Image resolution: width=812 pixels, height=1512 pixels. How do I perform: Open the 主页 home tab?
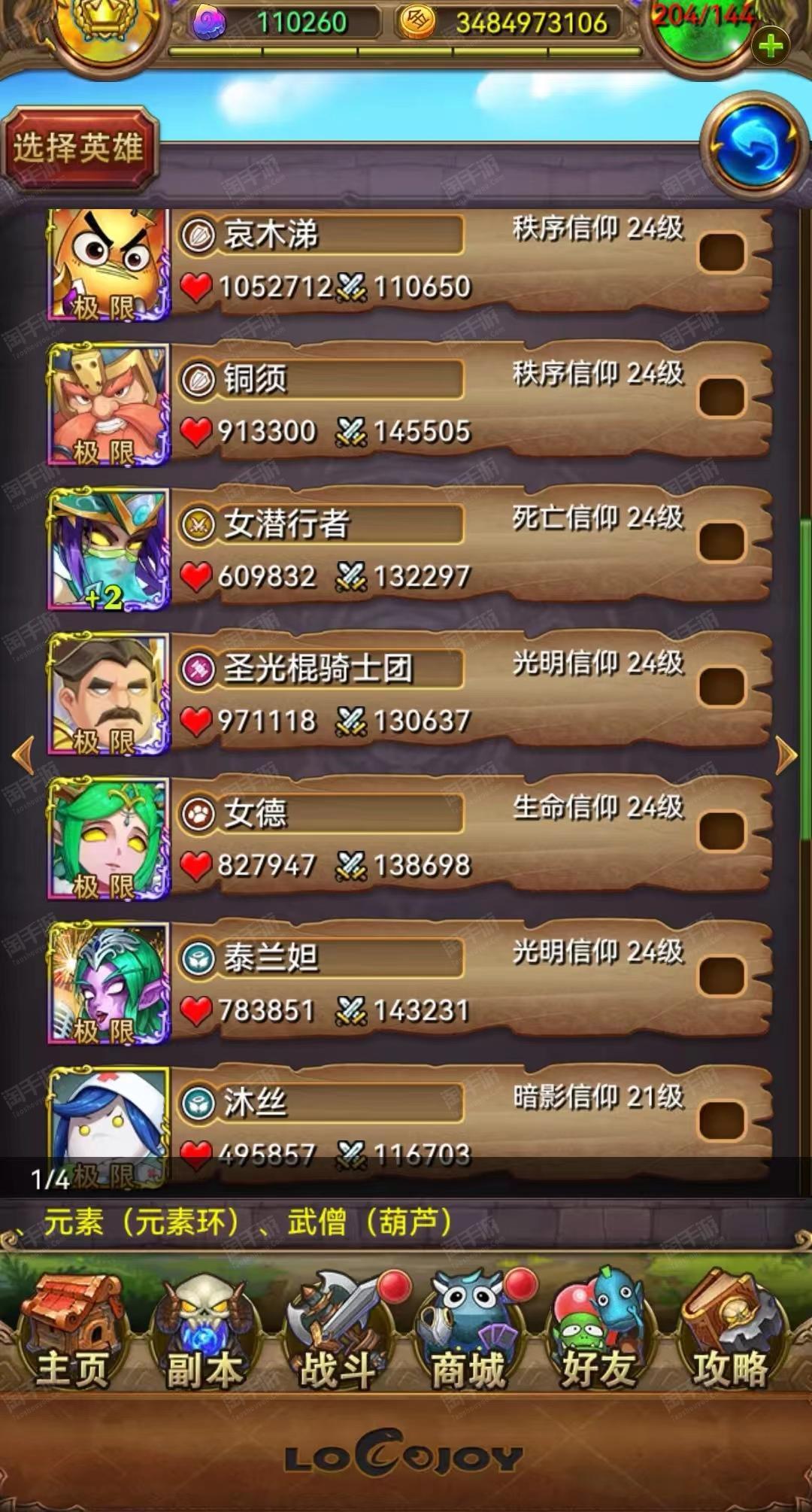tap(72, 1332)
